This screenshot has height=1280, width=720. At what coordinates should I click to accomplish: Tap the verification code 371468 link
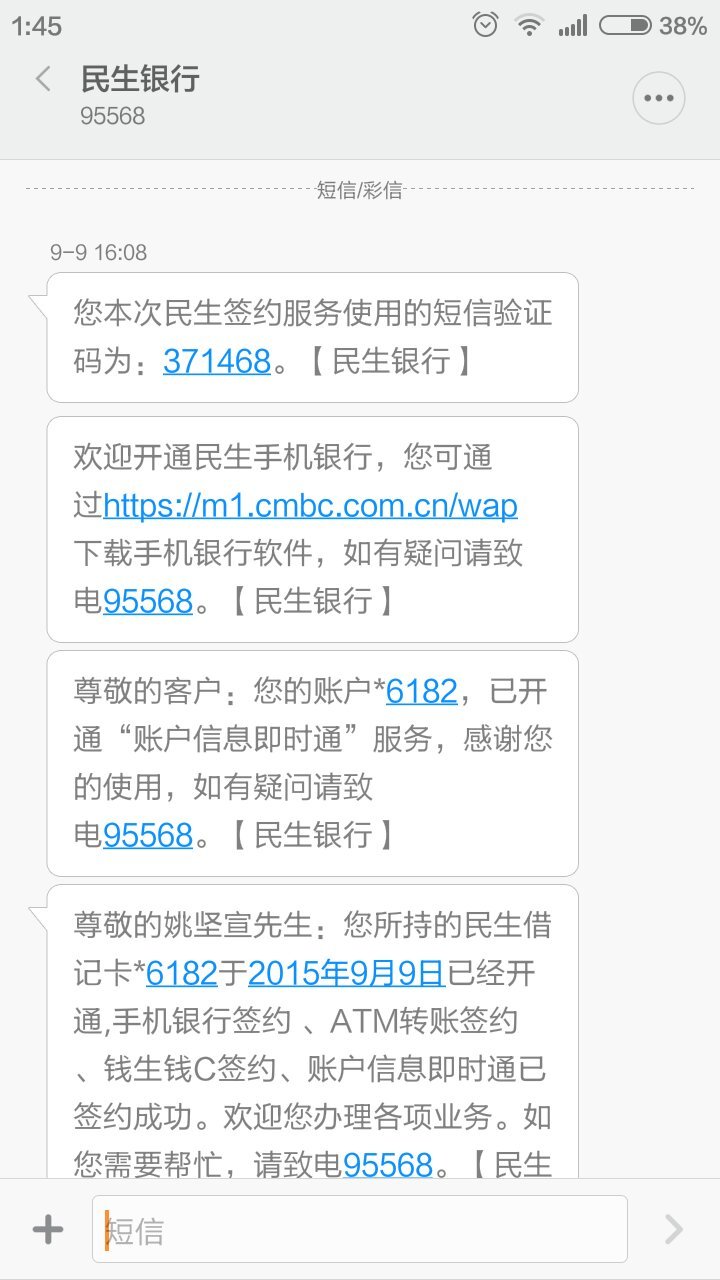coord(217,361)
